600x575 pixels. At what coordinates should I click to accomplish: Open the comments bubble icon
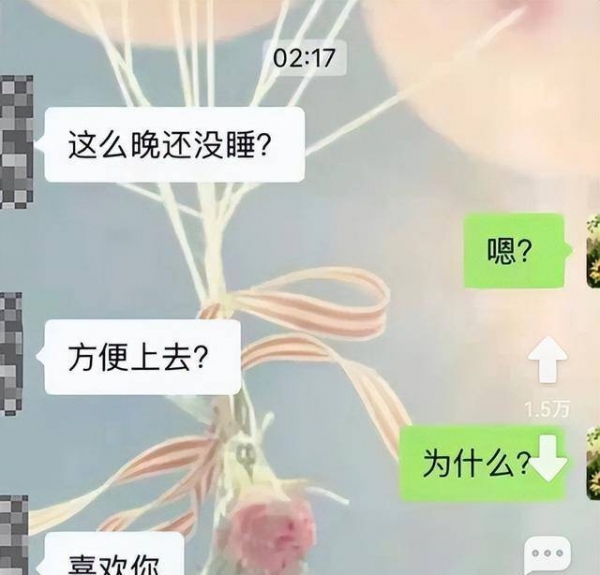[x=547, y=555]
